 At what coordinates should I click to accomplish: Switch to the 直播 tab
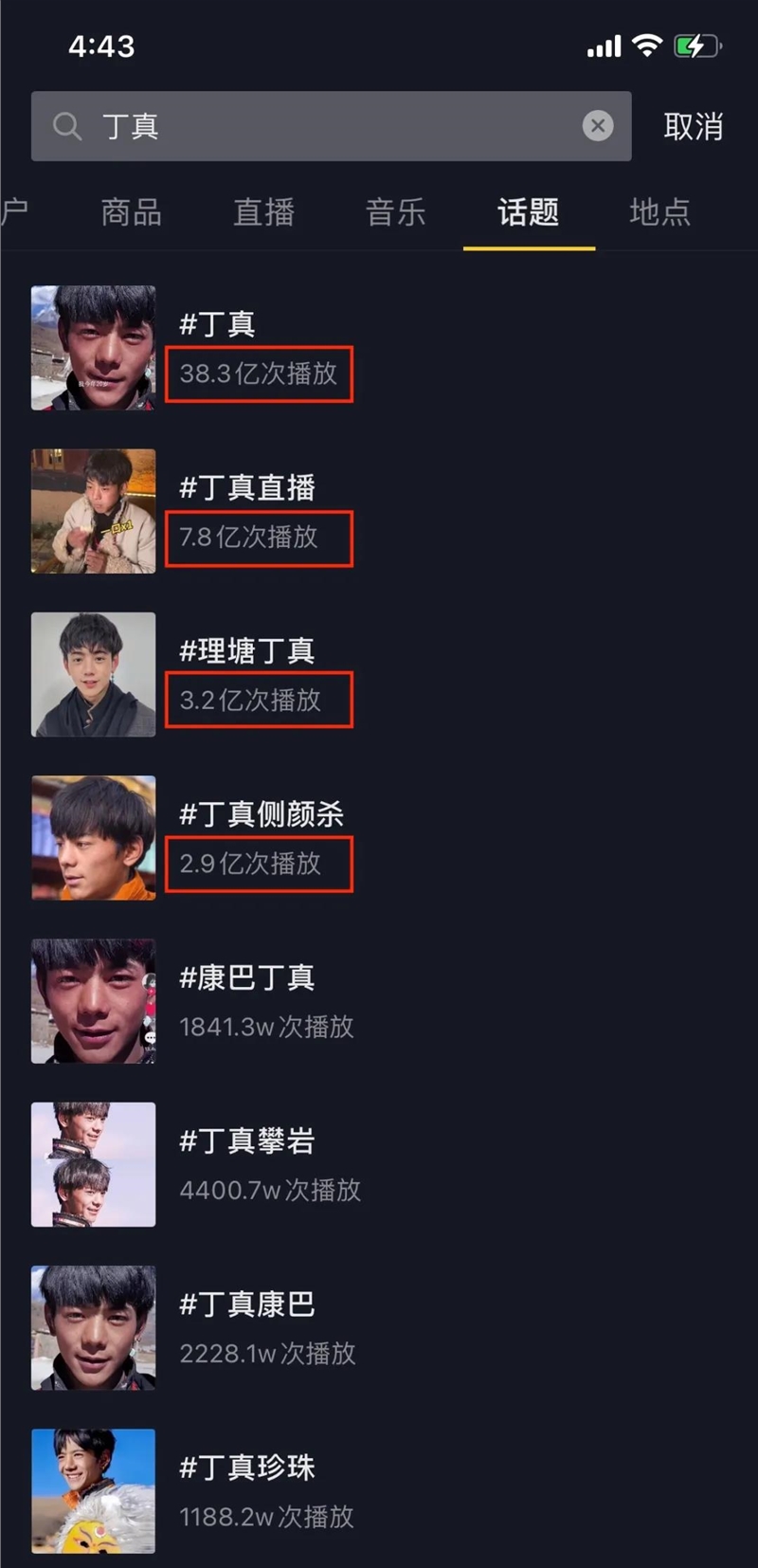coord(262,213)
